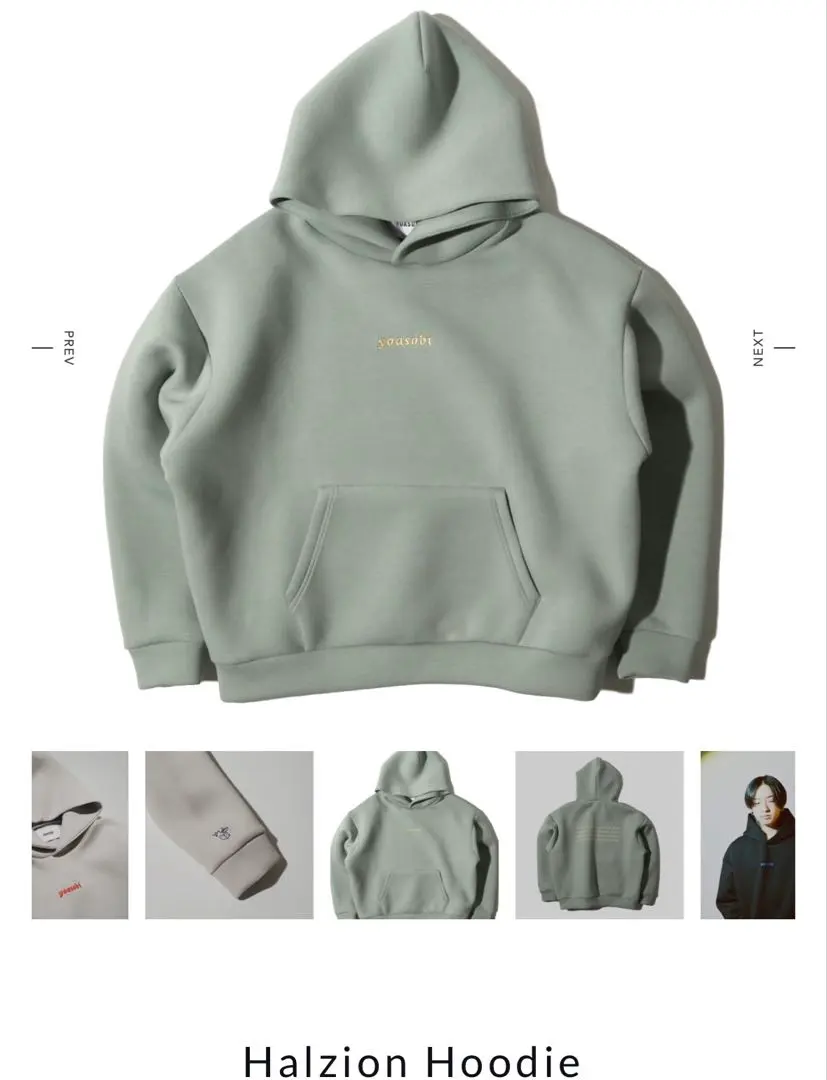Open the model wearing black hoodie thumbnail

pyautogui.click(x=748, y=835)
